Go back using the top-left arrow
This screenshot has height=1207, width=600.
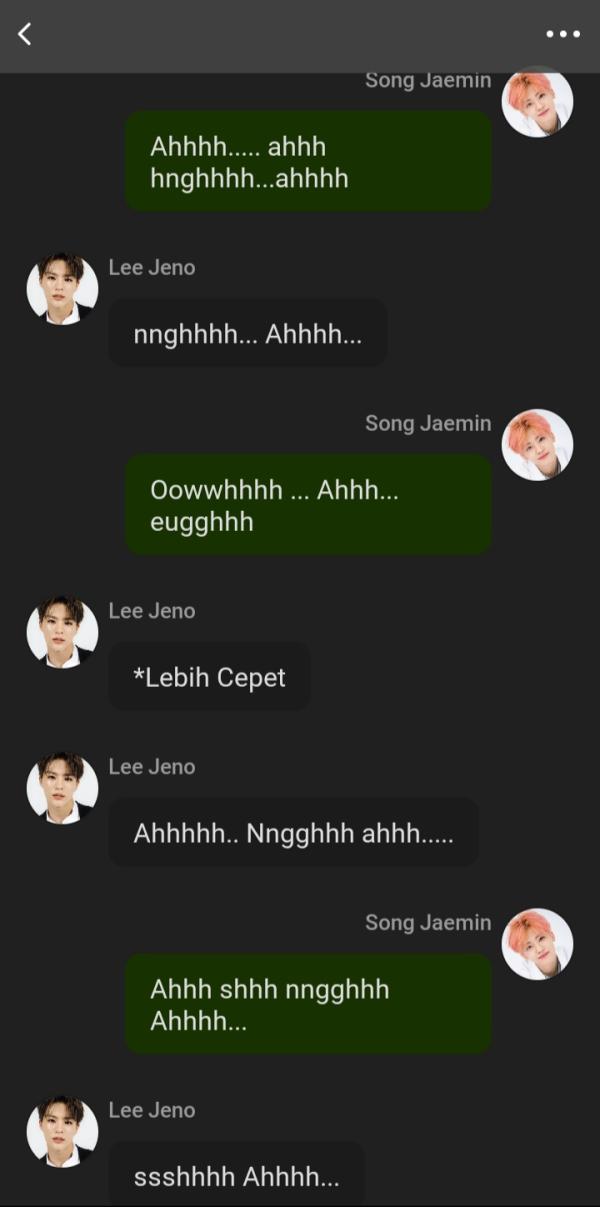point(25,34)
